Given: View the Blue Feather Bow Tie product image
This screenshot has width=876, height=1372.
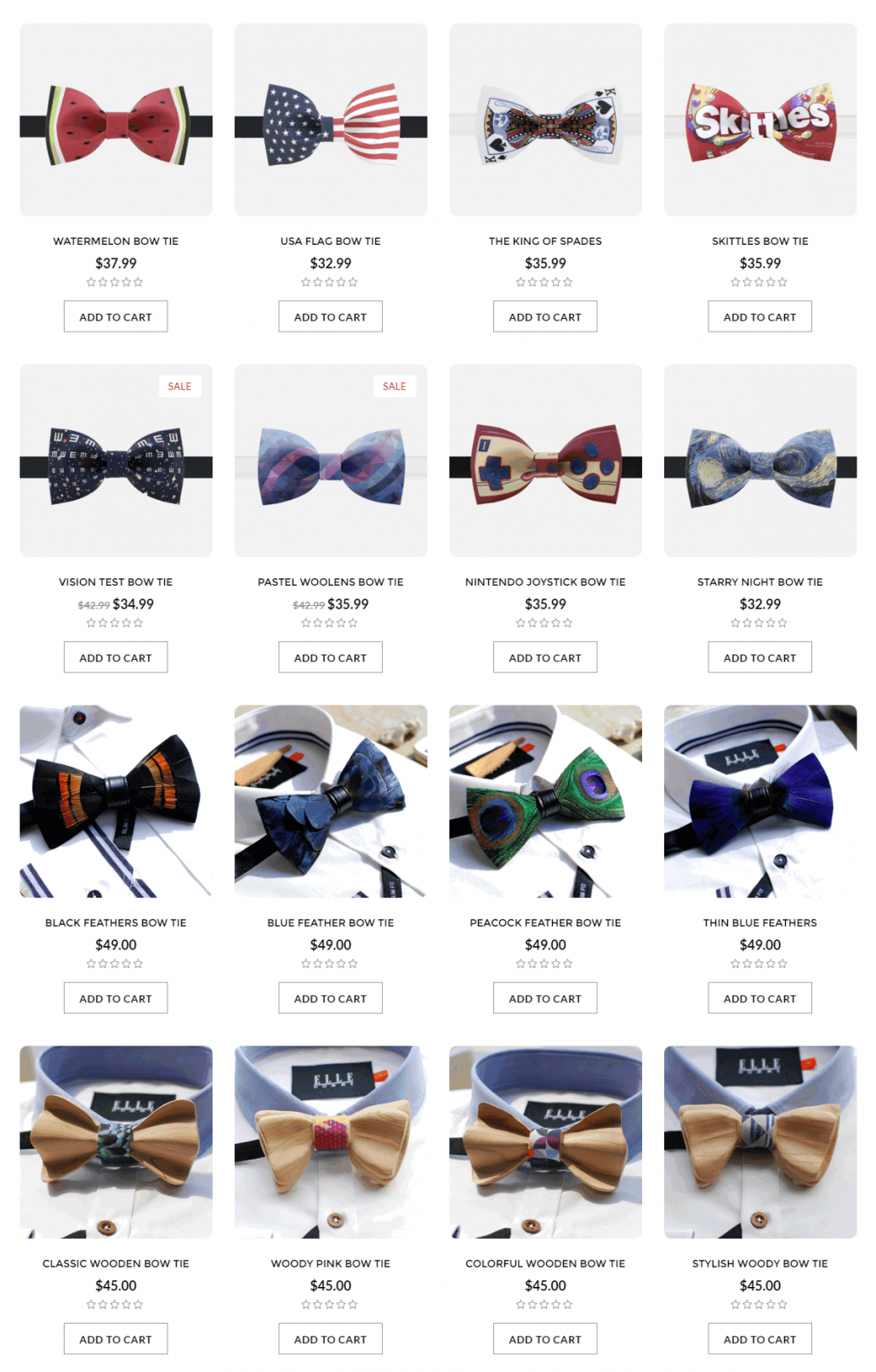Looking at the screenshot, I should [330, 803].
